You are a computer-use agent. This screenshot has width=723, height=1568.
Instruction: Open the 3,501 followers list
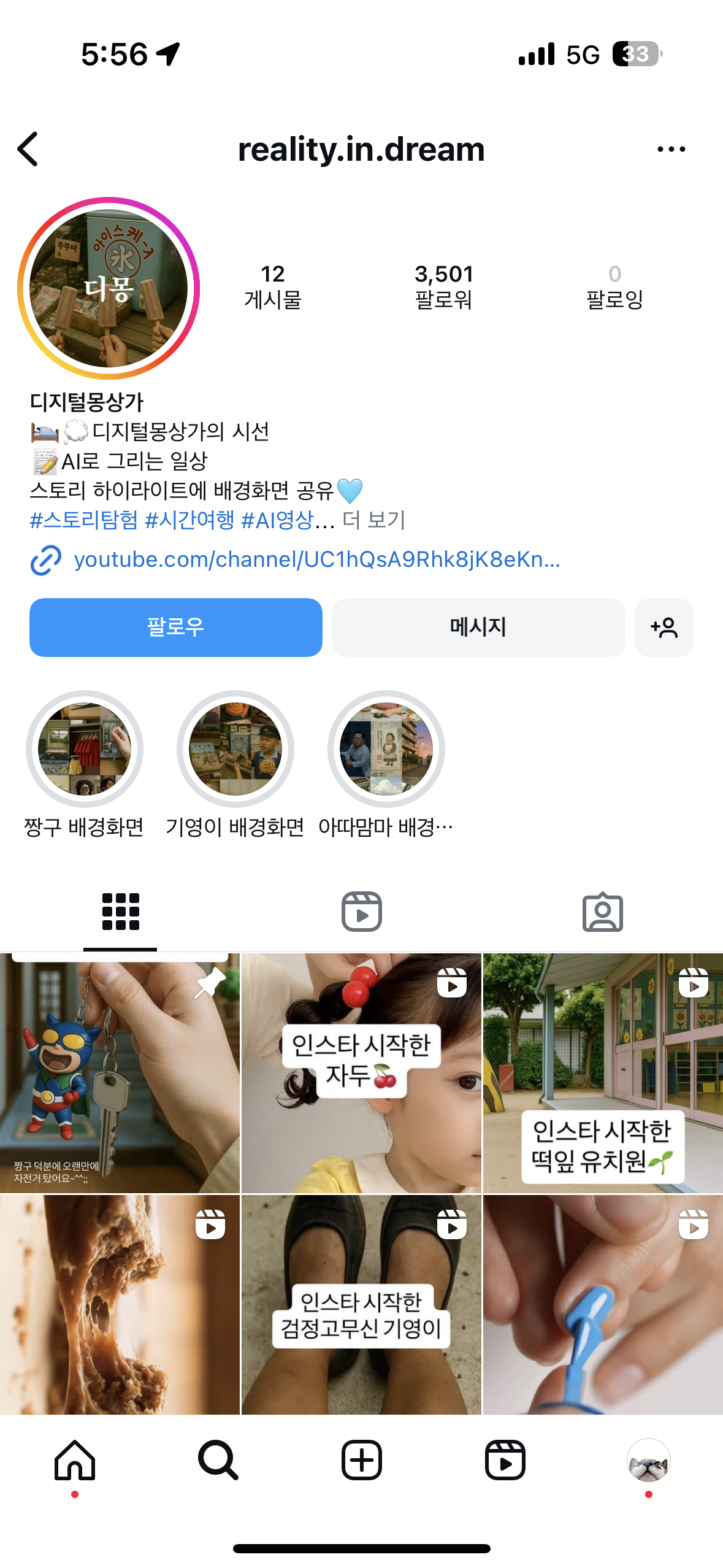(443, 286)
